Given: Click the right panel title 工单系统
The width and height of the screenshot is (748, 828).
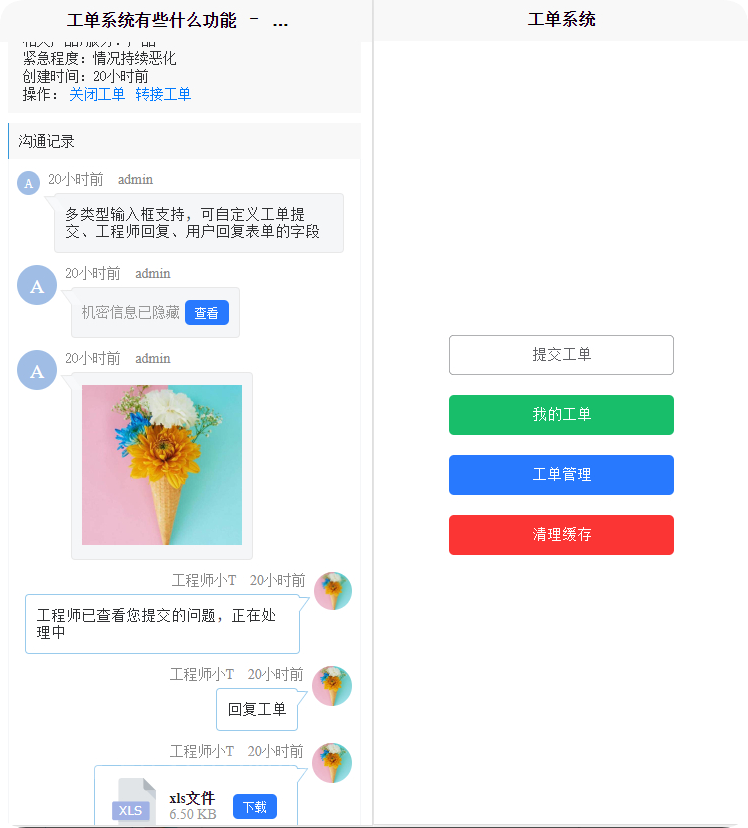Looking at the screenshot, I should click(x=561, y=19).
